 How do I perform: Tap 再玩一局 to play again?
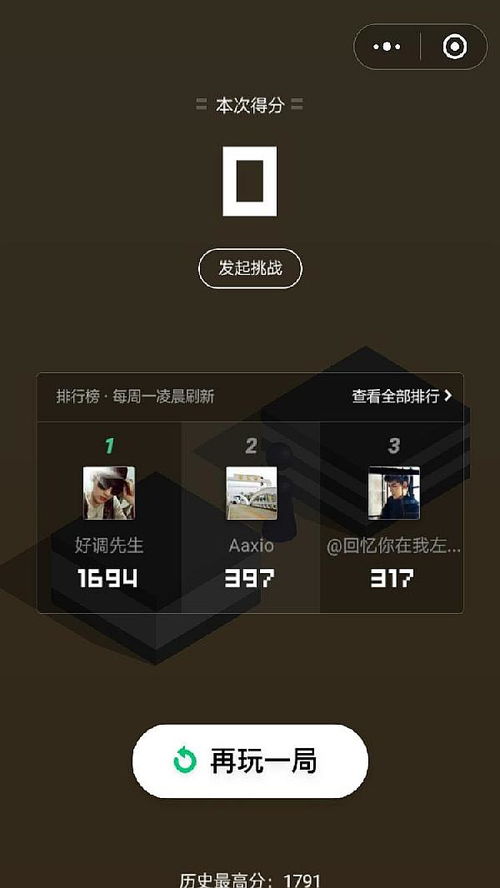pos(250,761)
